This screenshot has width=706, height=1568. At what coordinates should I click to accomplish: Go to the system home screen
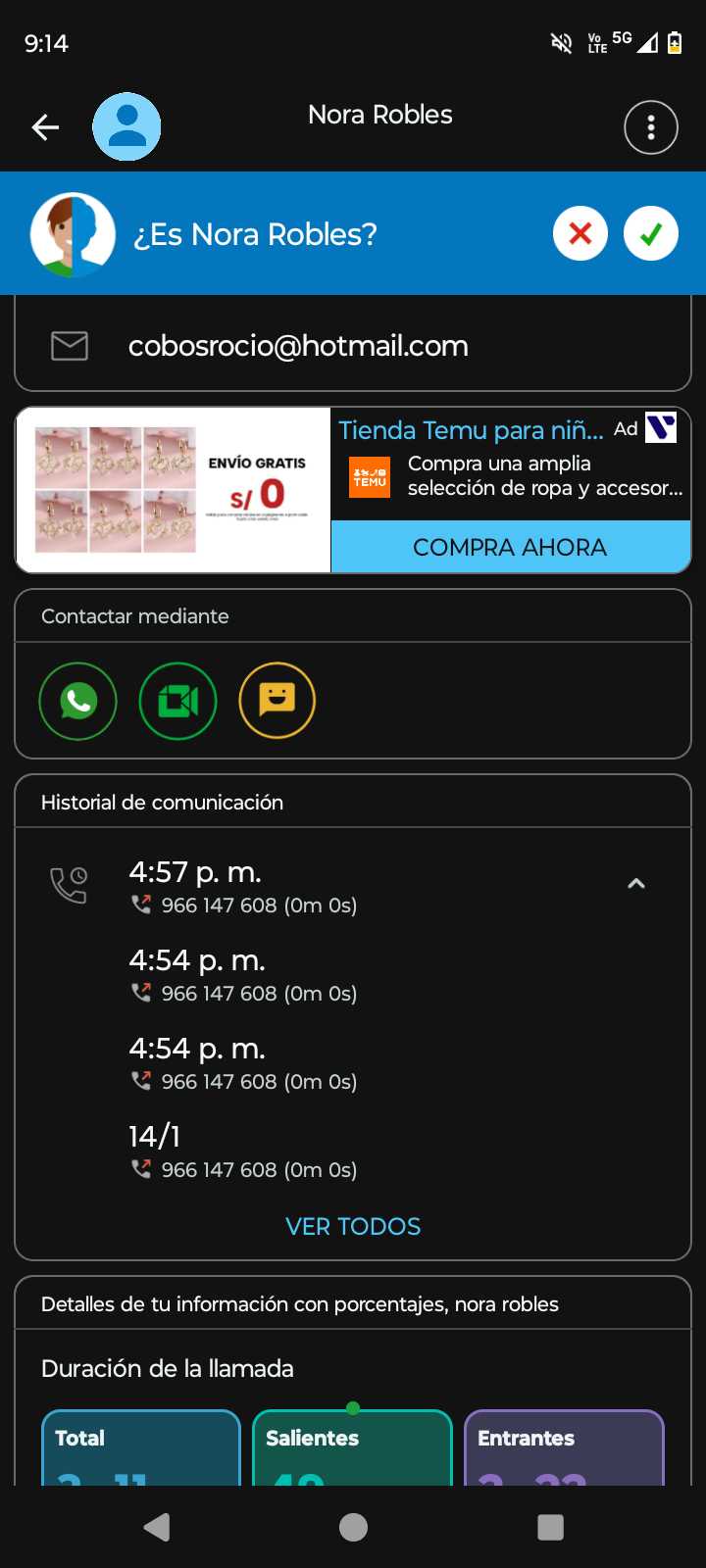353,1527
